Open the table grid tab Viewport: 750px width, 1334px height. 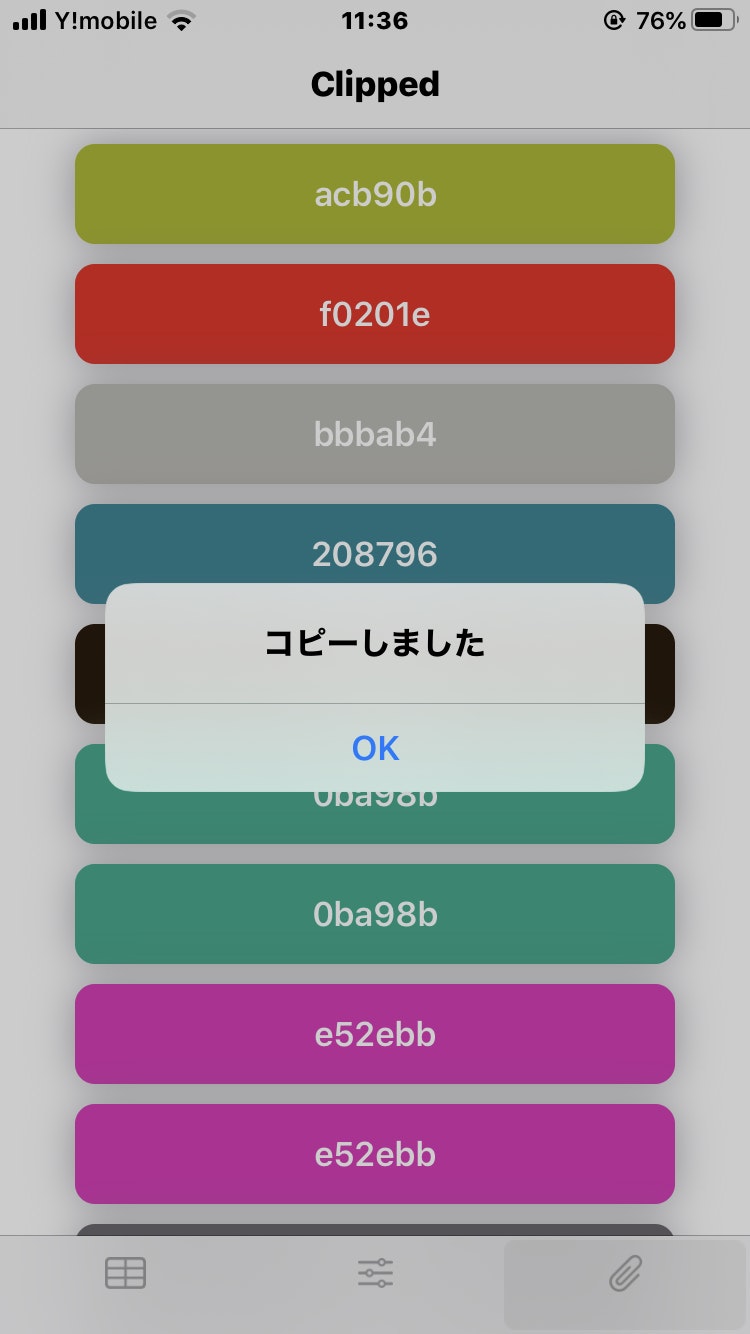pos(126,1273)
